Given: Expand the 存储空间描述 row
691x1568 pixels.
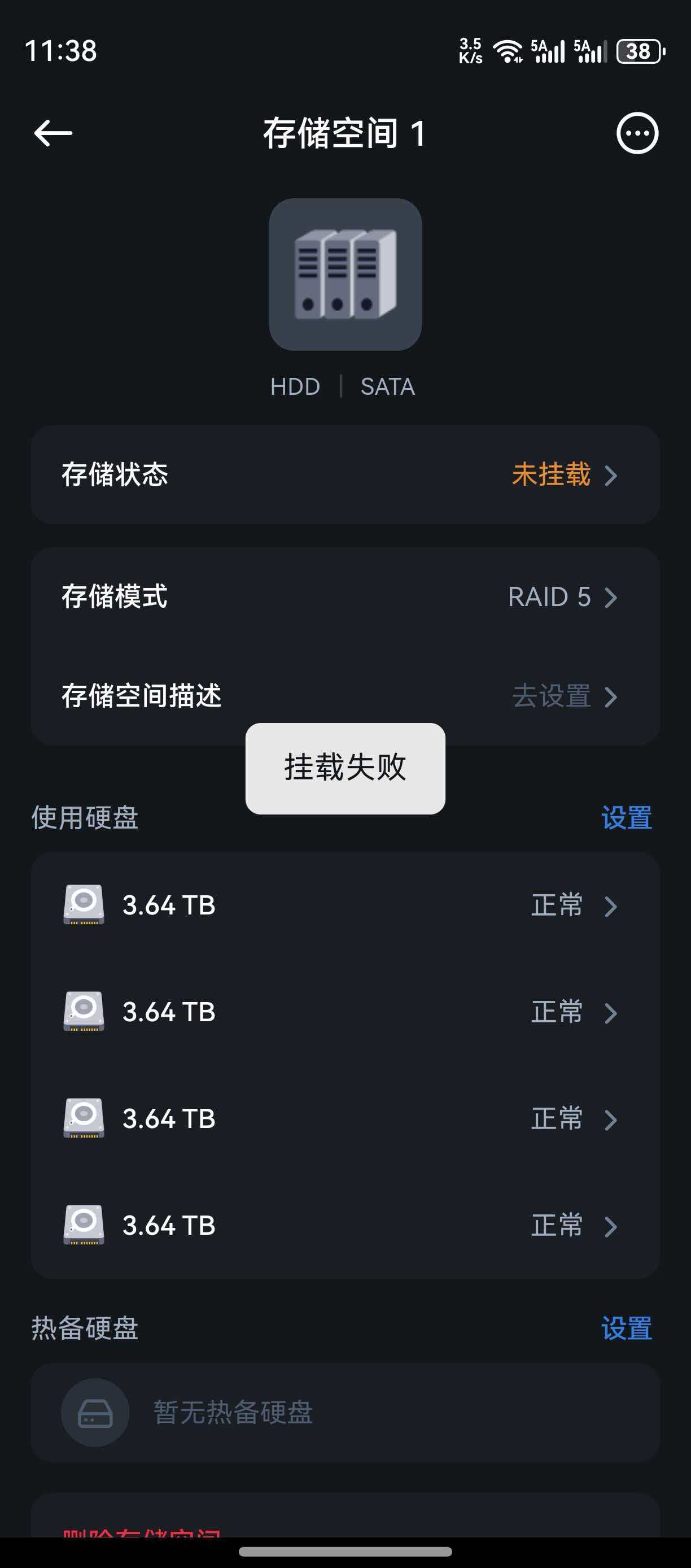Looking at the screenshot, I should point(611,698).
